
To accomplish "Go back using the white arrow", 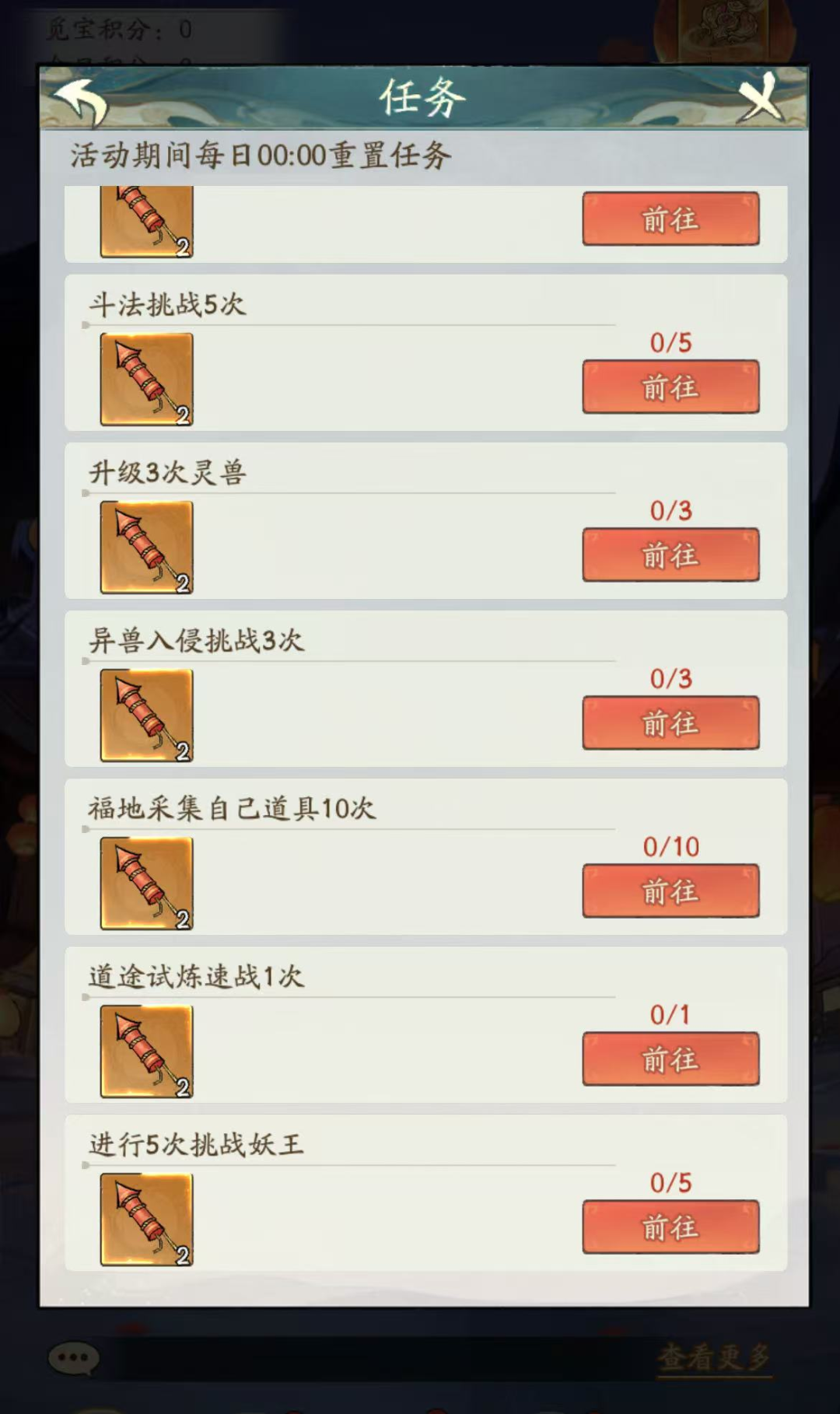I will tap(81, 101).
